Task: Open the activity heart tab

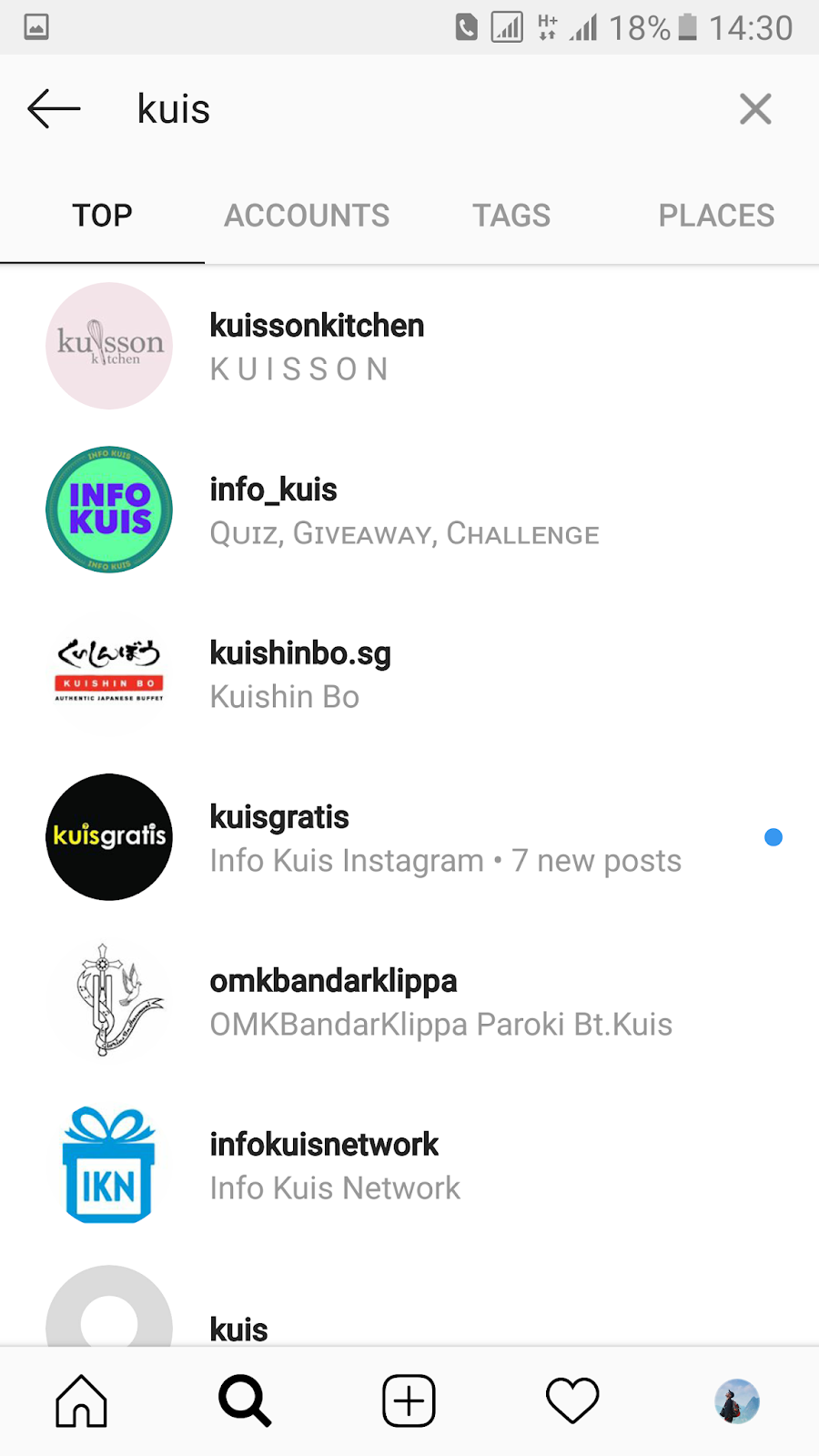Action: tap(572, 1401)
